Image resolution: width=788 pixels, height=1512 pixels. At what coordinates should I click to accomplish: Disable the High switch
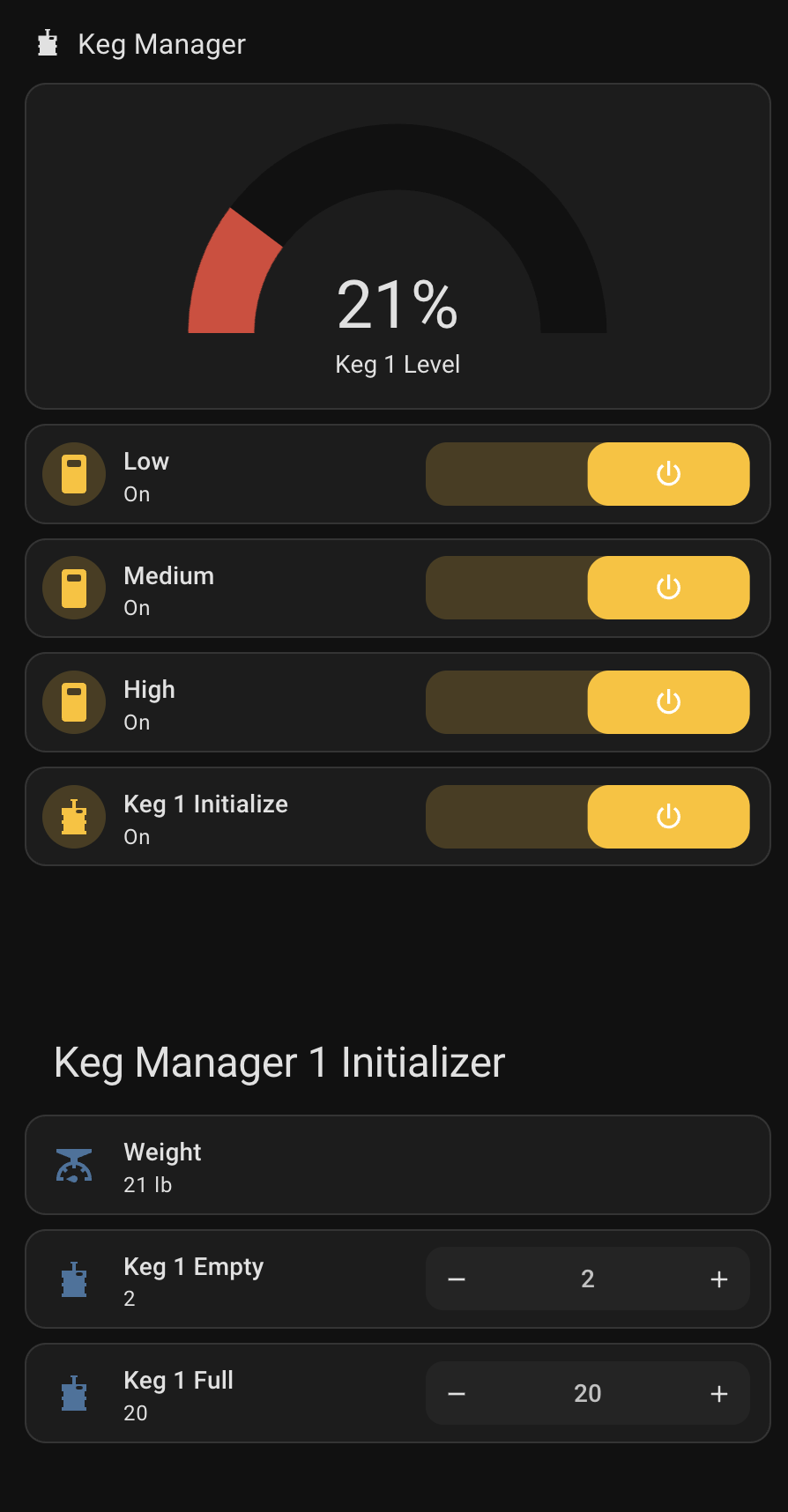point(588,702)
